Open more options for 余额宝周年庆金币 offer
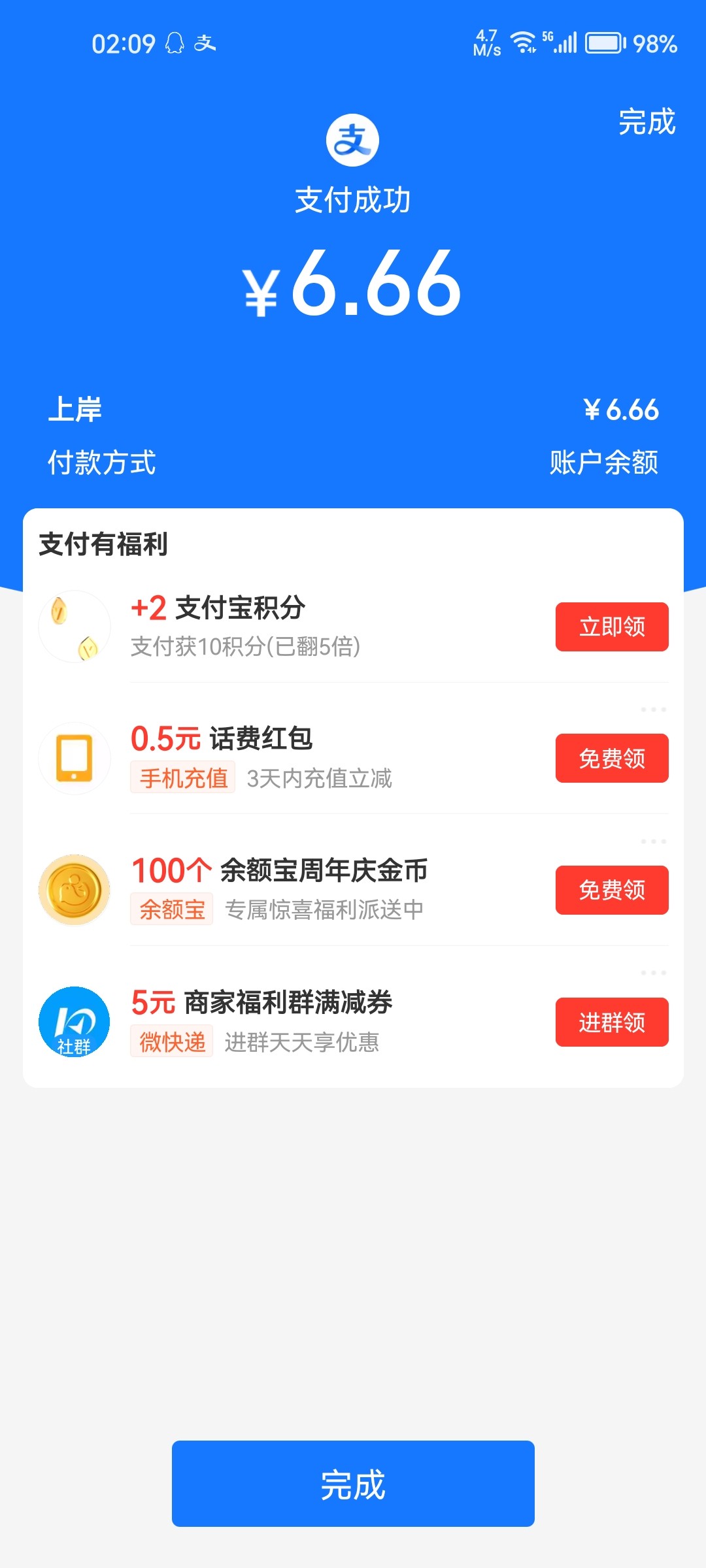Screen dimensions: 706x1568 pyautogui.click(x=653, y=841)
